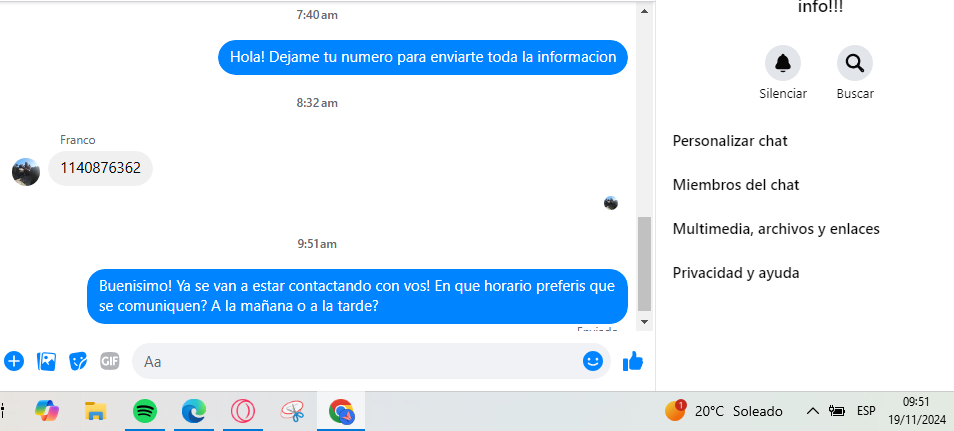
Task: Open File Explorer from the taskbar
Action: [x=96, y=411]
